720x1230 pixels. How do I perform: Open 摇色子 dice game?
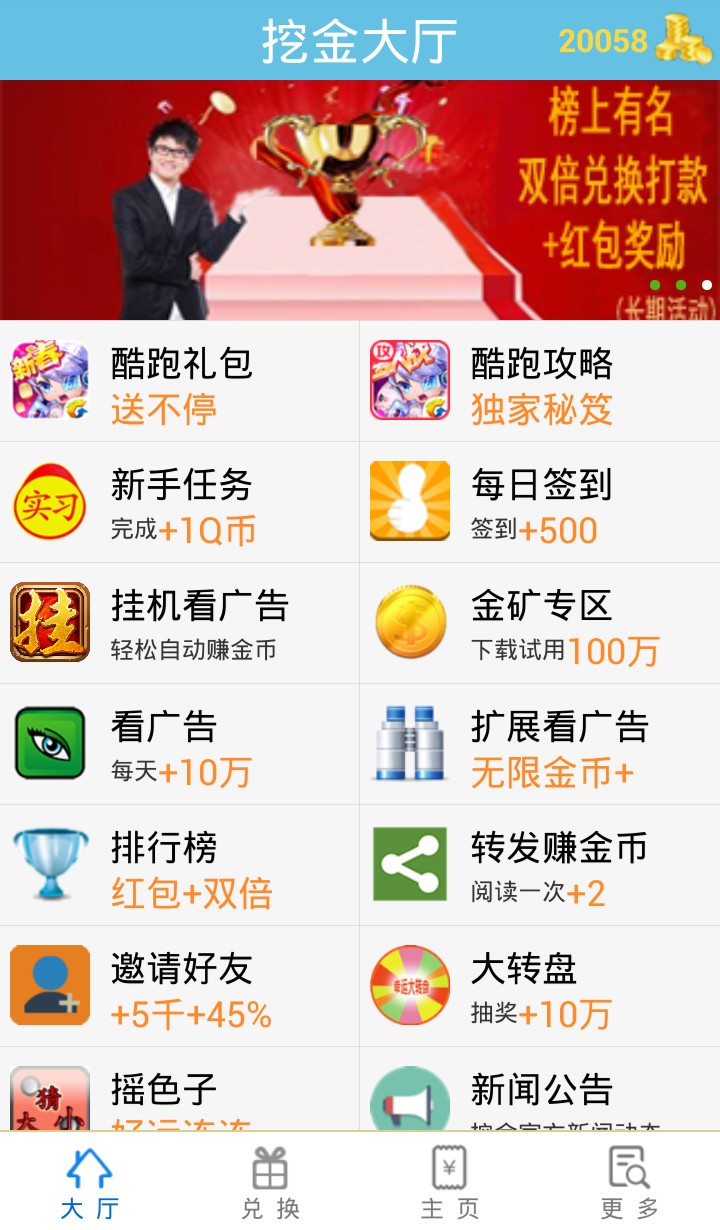tap(180, 1089)
